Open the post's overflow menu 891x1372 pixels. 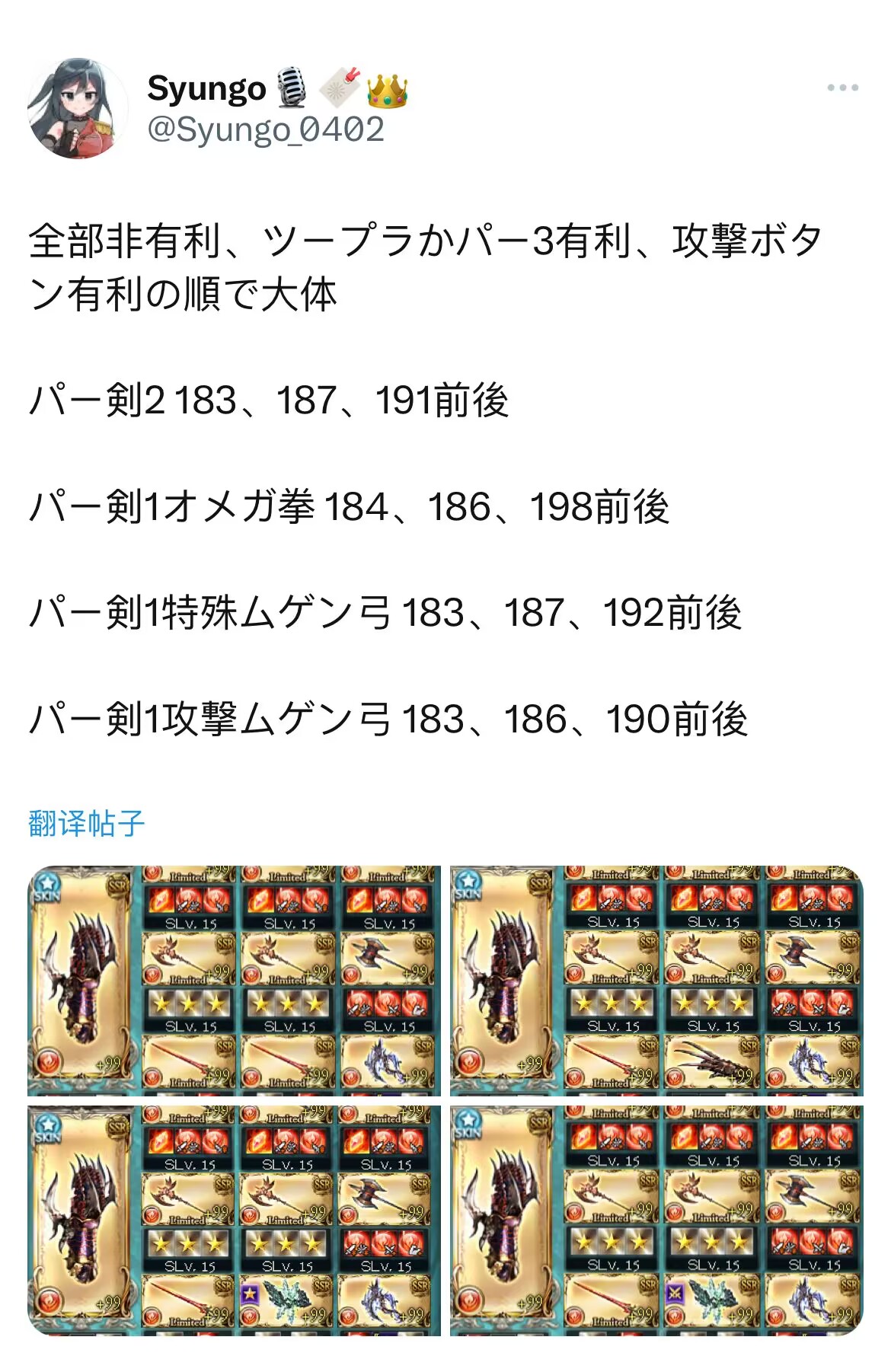click(842, 88)
